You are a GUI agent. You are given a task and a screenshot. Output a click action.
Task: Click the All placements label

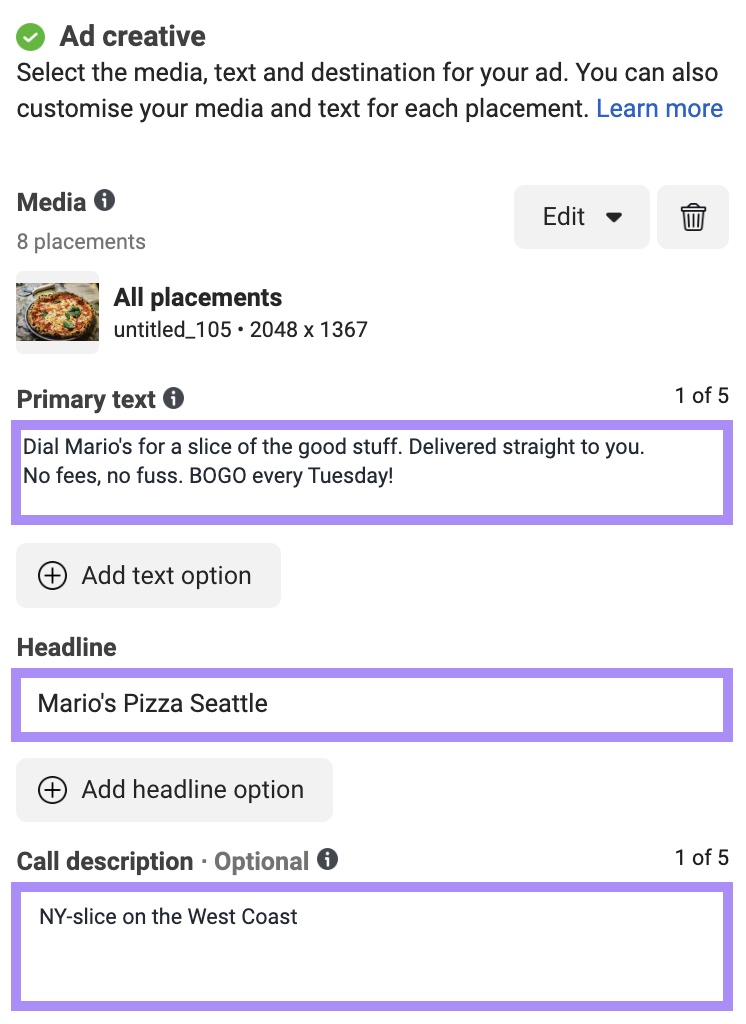pos(198,297)
